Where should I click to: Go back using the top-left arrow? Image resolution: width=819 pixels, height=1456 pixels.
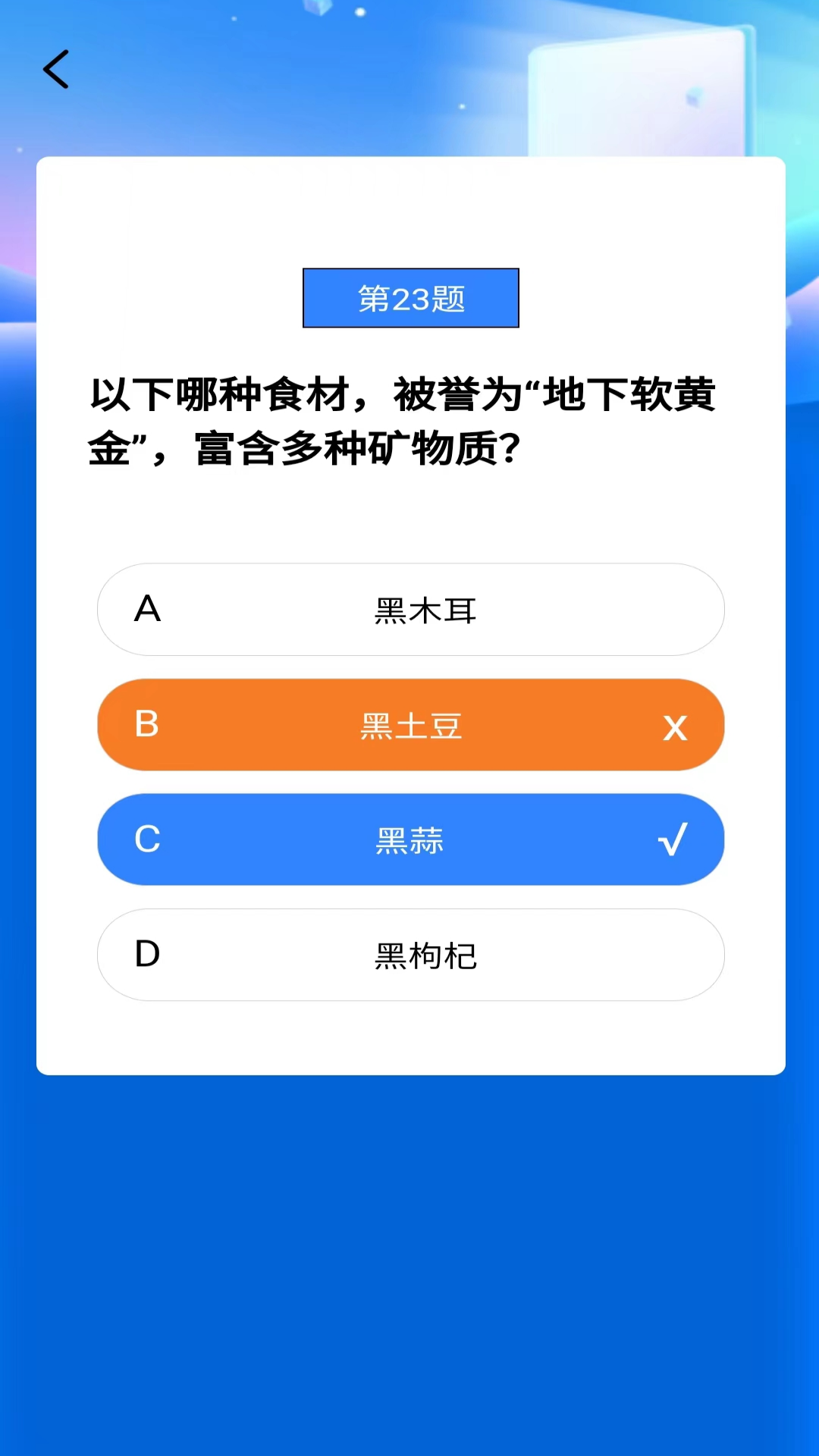[x=56, y=69]
